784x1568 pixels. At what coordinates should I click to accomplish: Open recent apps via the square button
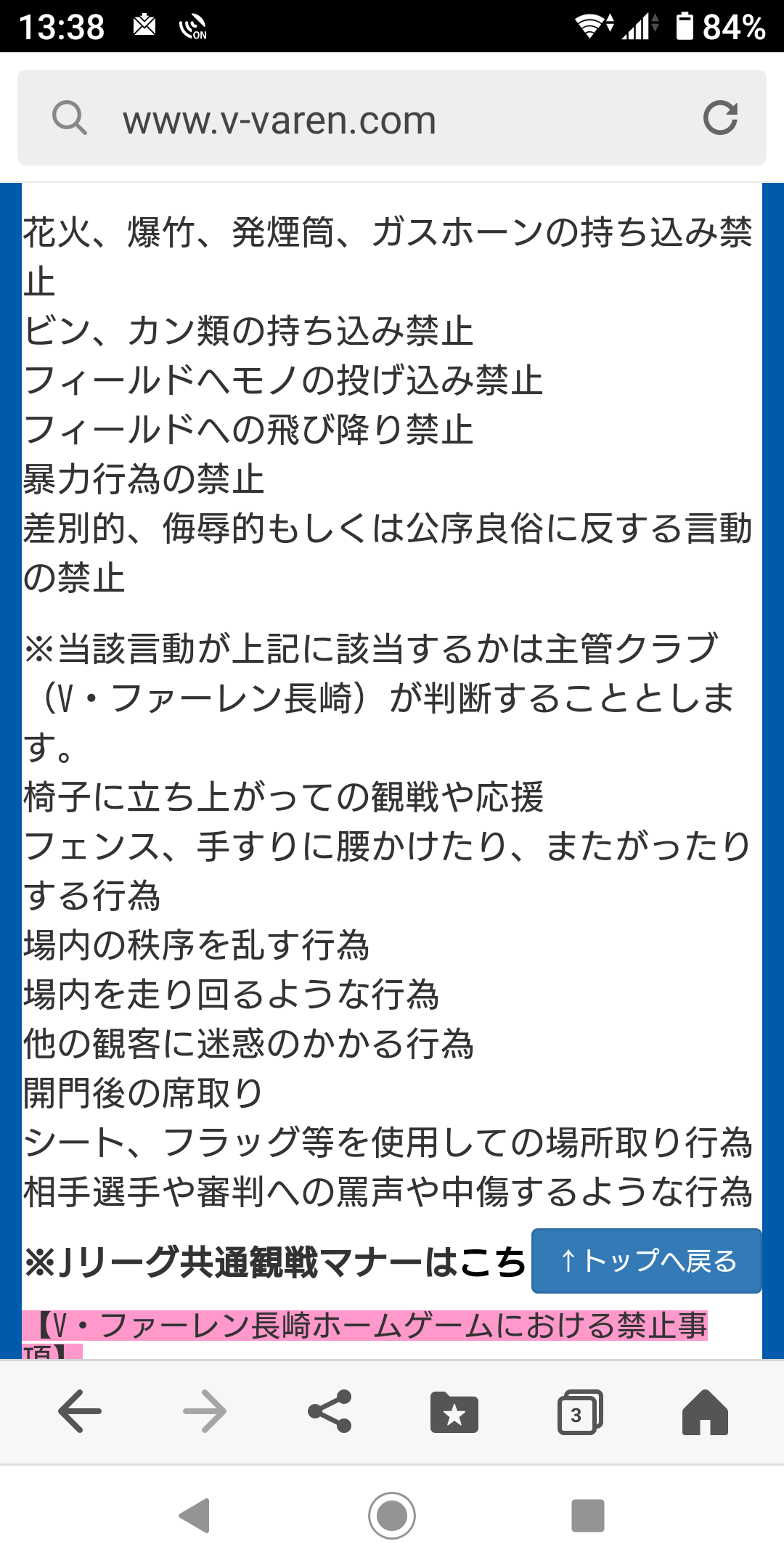(587, 1516)
